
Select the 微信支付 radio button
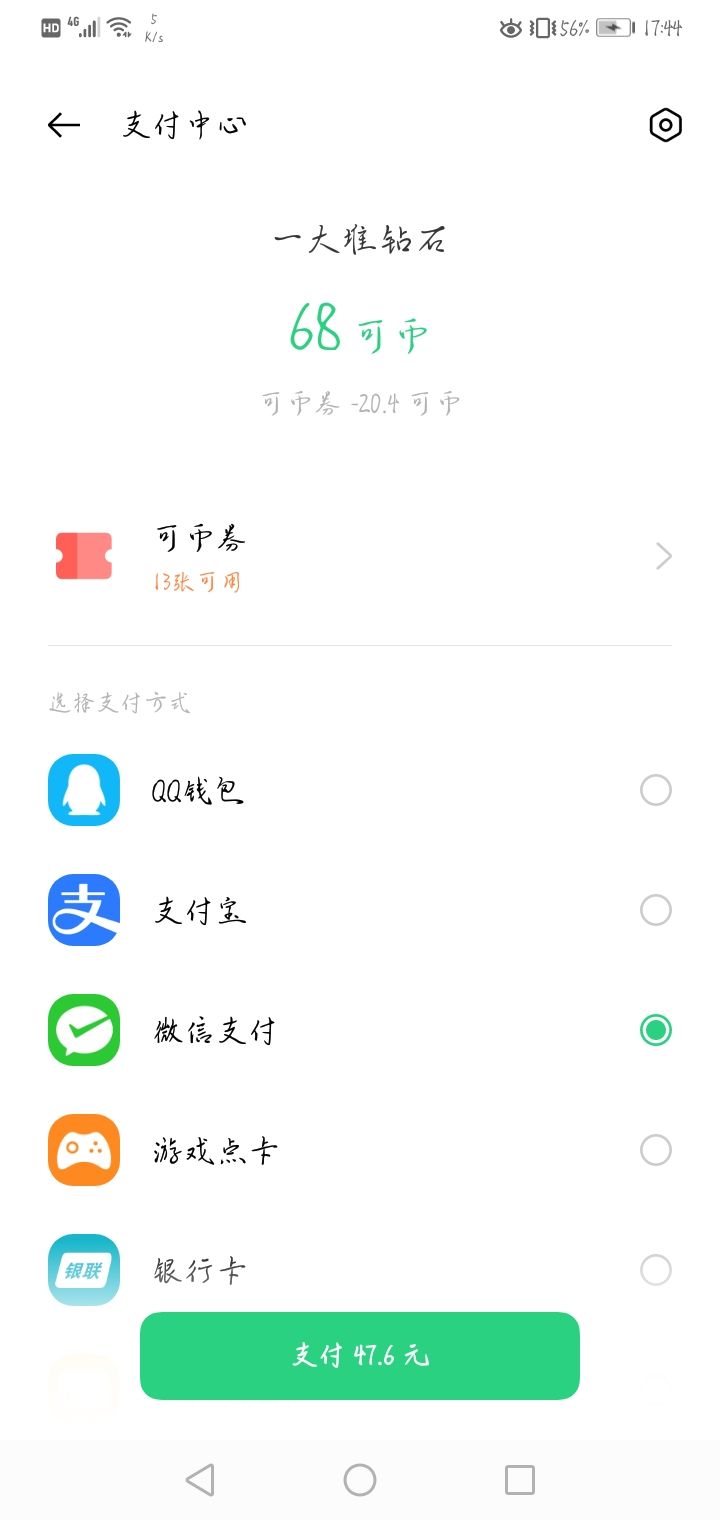655,1030
